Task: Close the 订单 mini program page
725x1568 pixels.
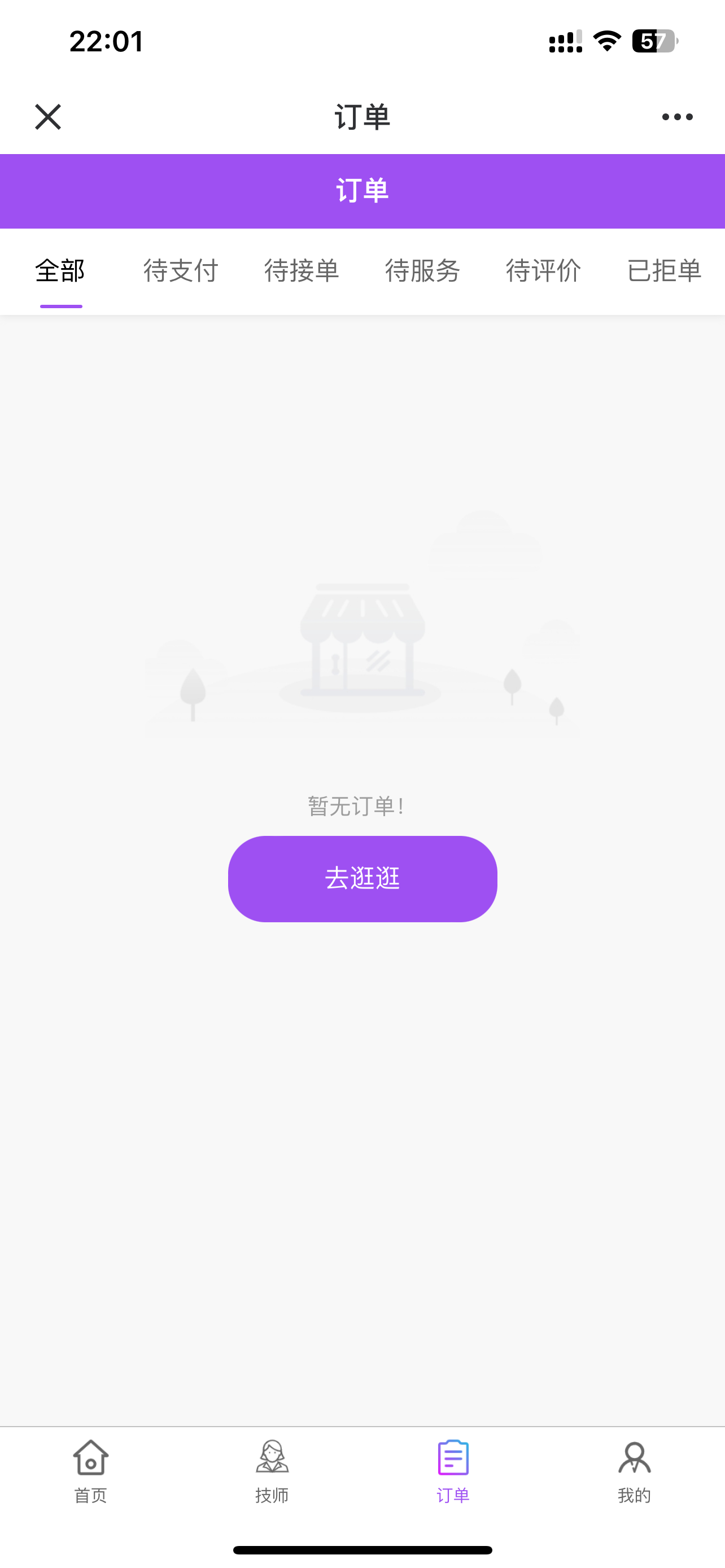Action: 47,117
